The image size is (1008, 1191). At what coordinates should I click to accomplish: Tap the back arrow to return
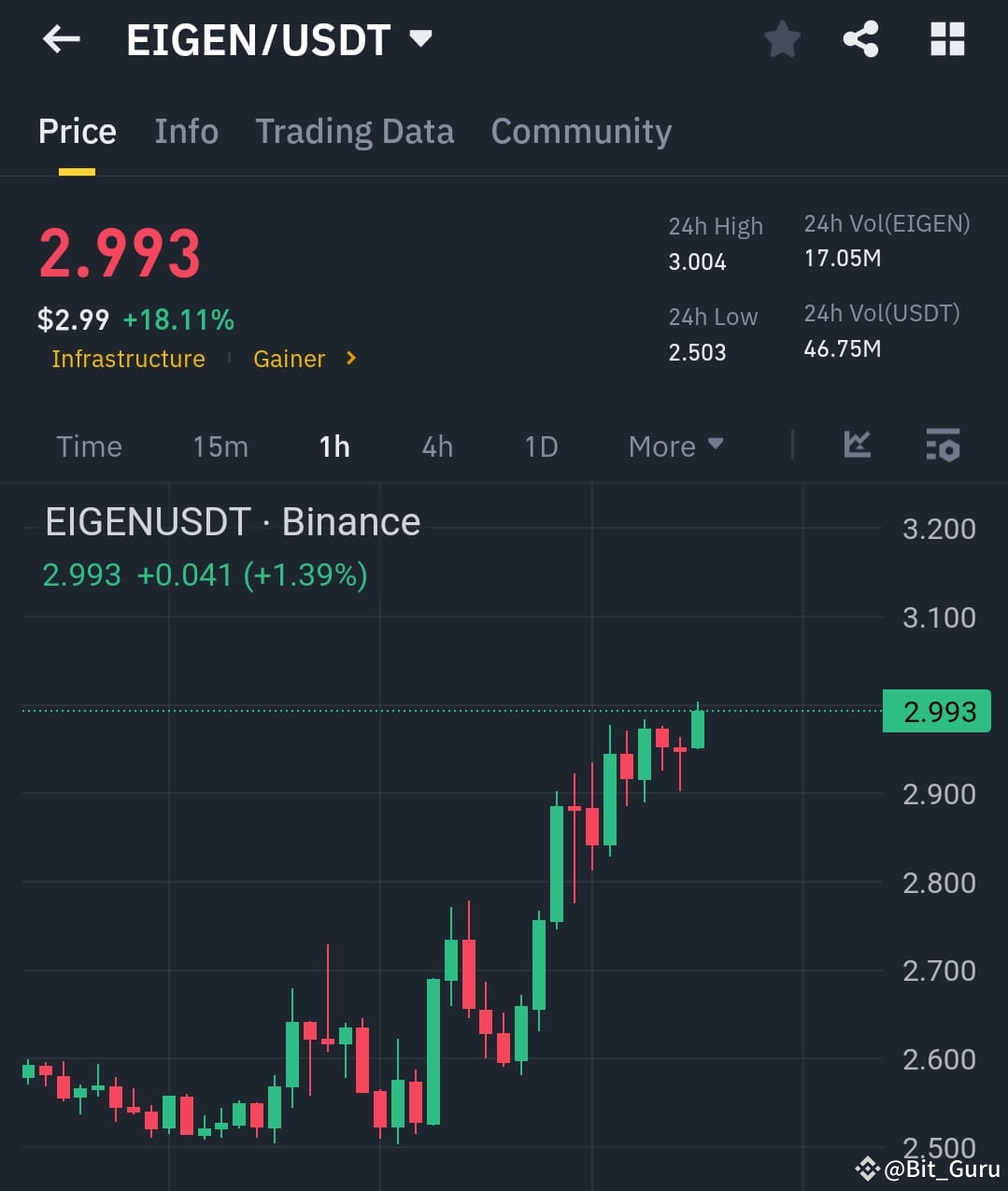(60, 38)
